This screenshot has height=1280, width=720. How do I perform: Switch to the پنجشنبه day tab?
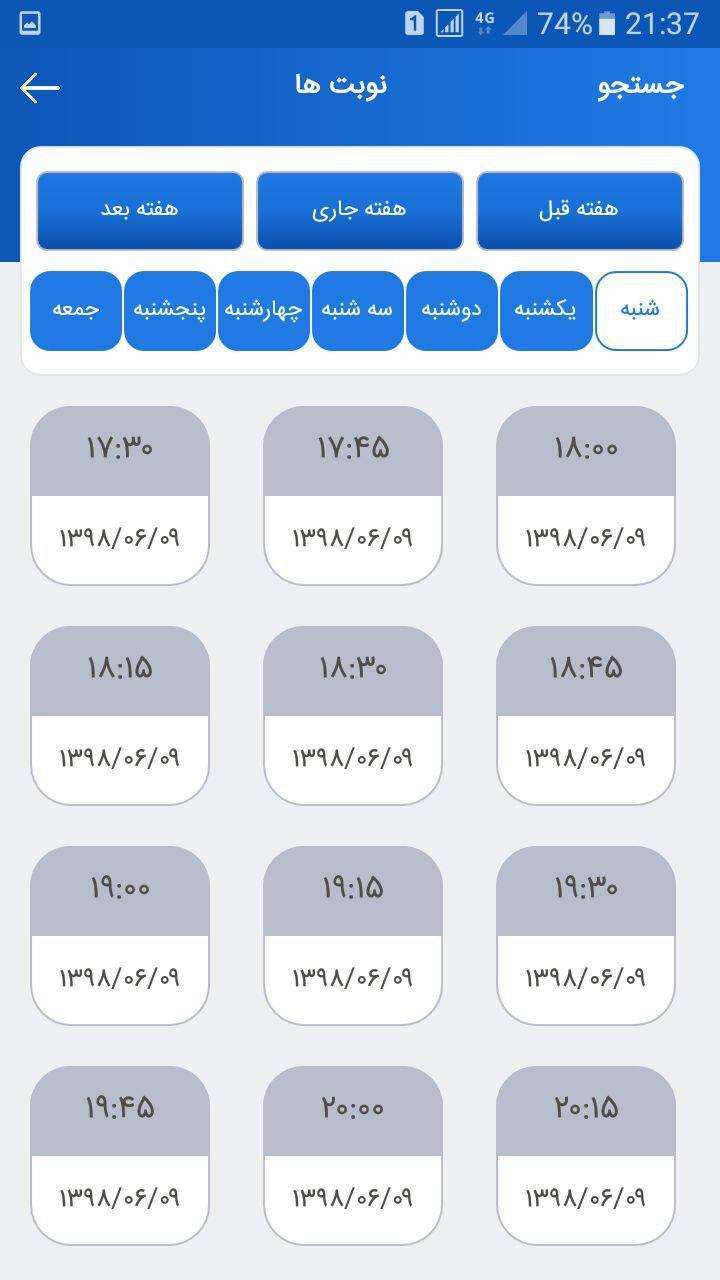click(x=170, y=311)
